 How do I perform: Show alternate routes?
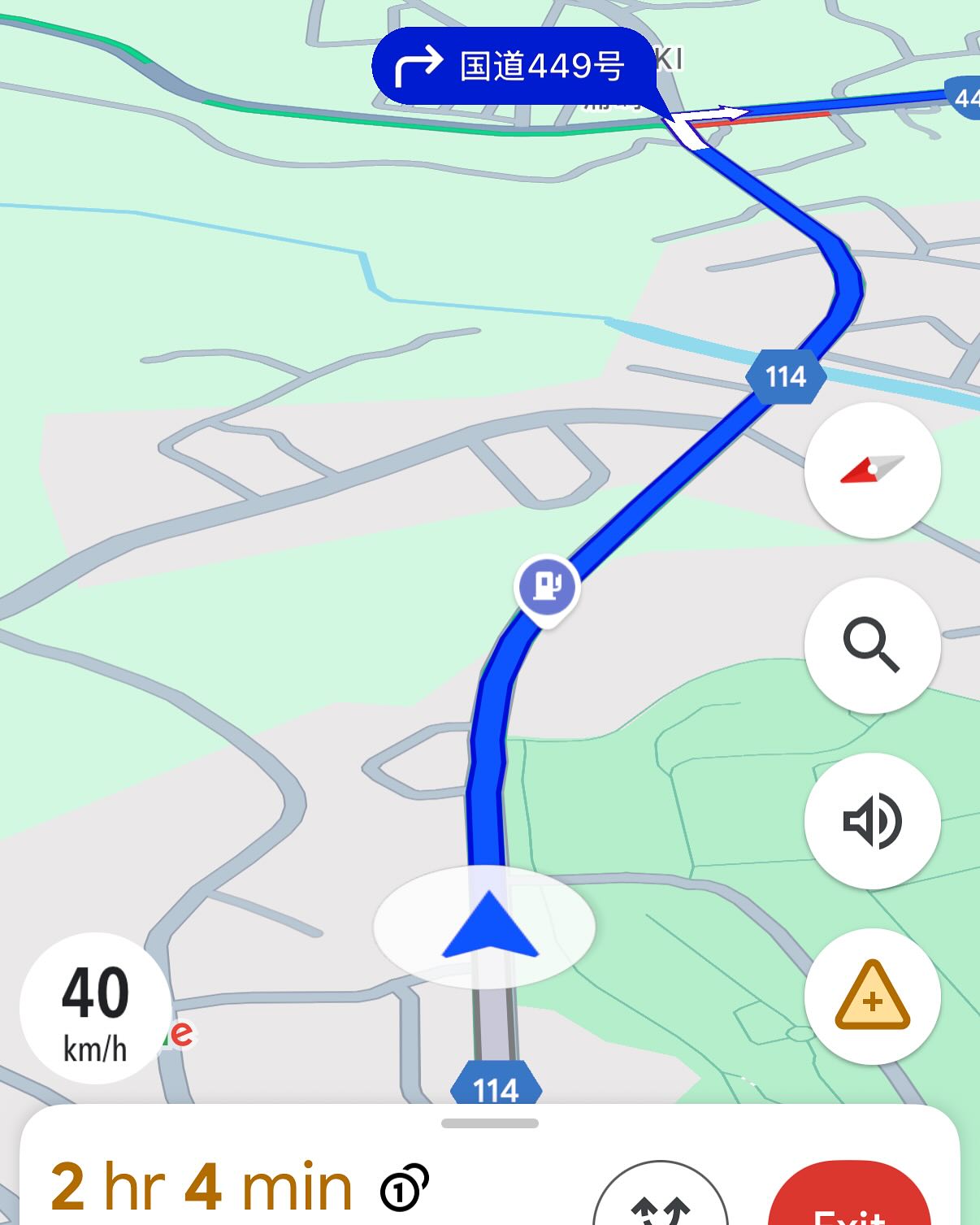tap(661, 1203)
